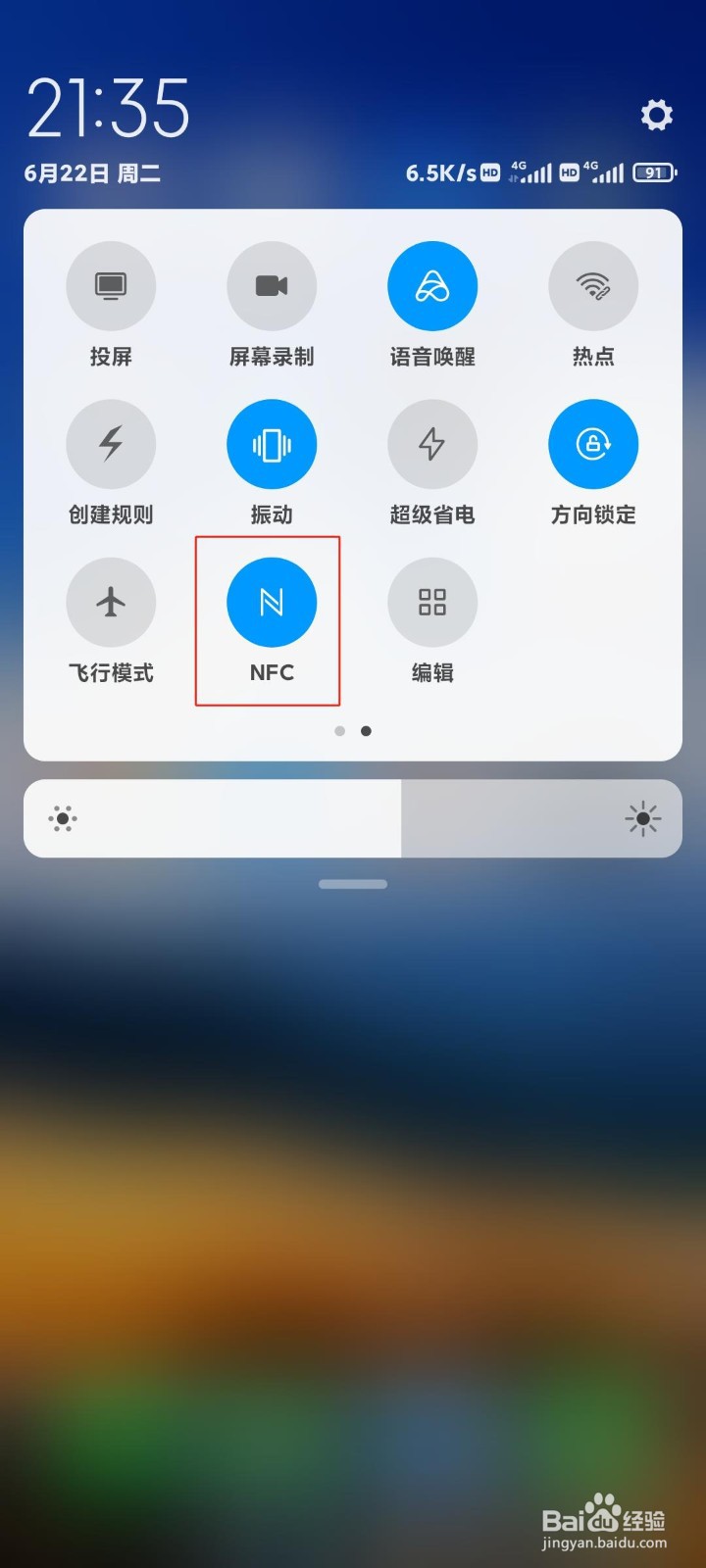Open the quick settings editor (编辑)
706x1568 pixels.
click(x=432, y=603)
